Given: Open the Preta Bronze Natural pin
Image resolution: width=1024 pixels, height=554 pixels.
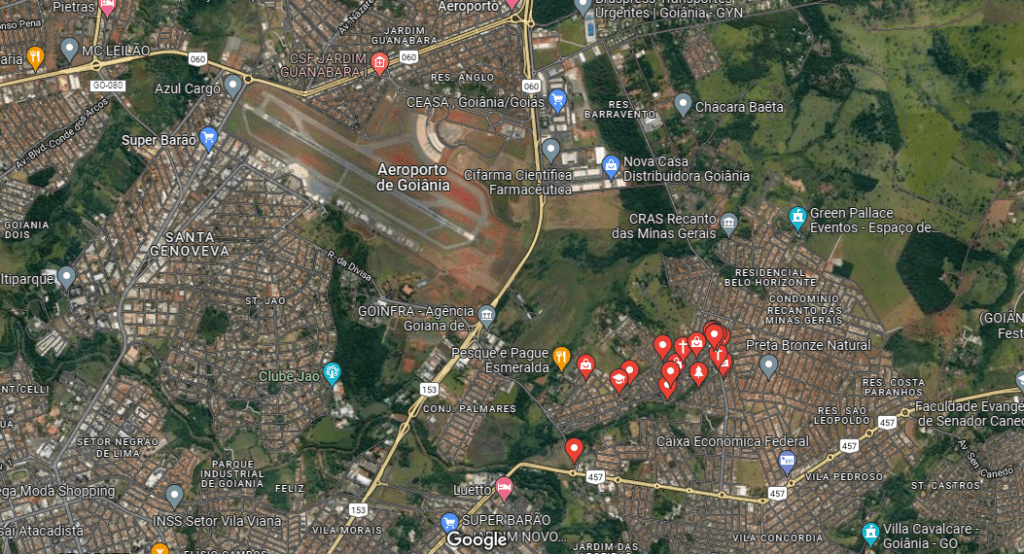Looking at the screenshot, I should (x=768, y=365).
